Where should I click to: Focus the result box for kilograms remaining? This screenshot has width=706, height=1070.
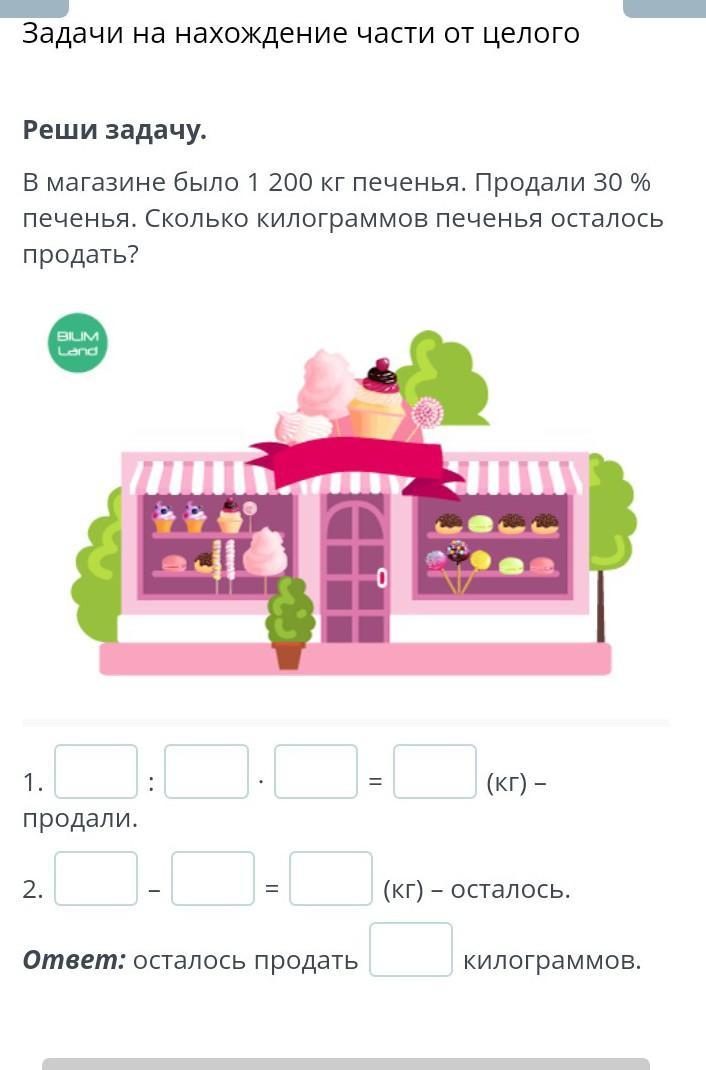[x=331, y=878]
